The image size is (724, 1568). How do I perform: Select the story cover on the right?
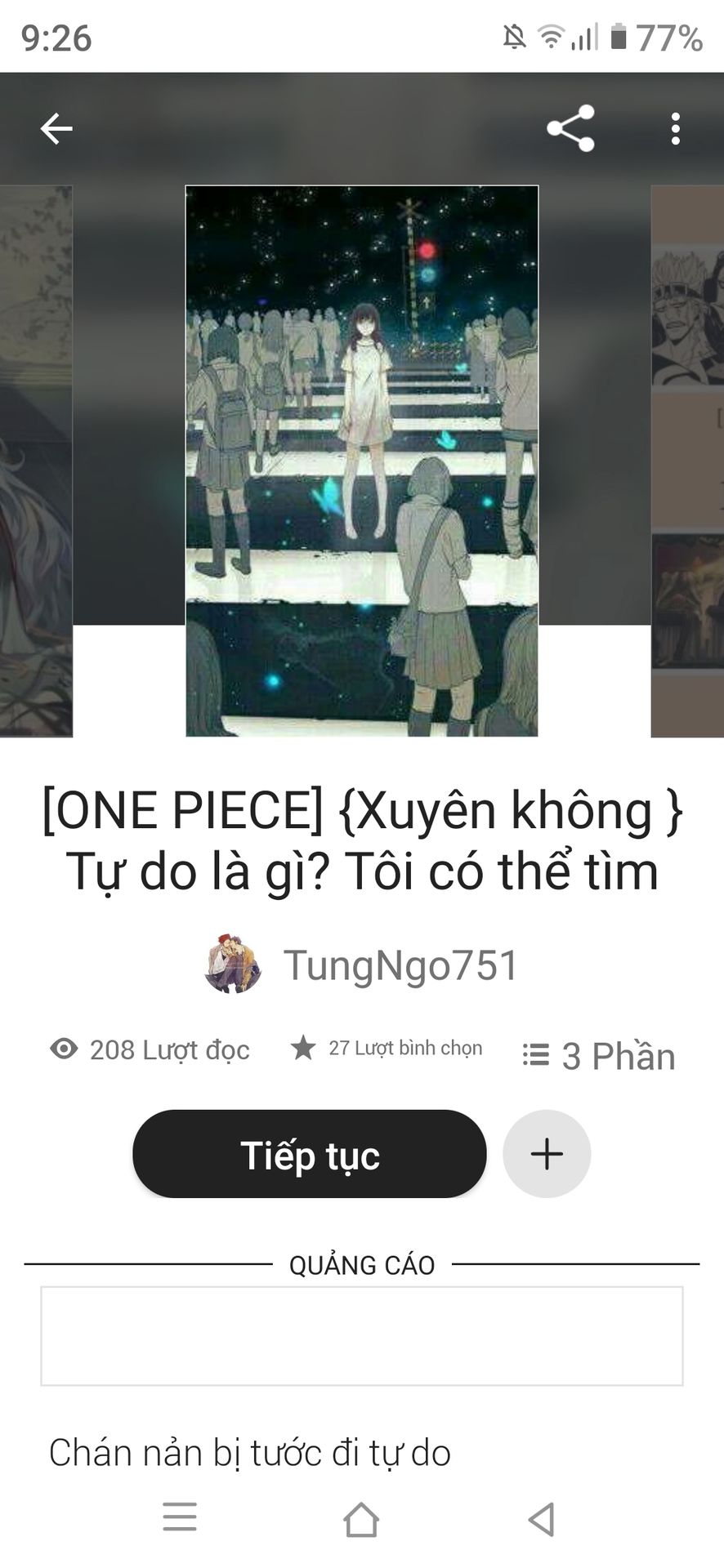point(687,461)
